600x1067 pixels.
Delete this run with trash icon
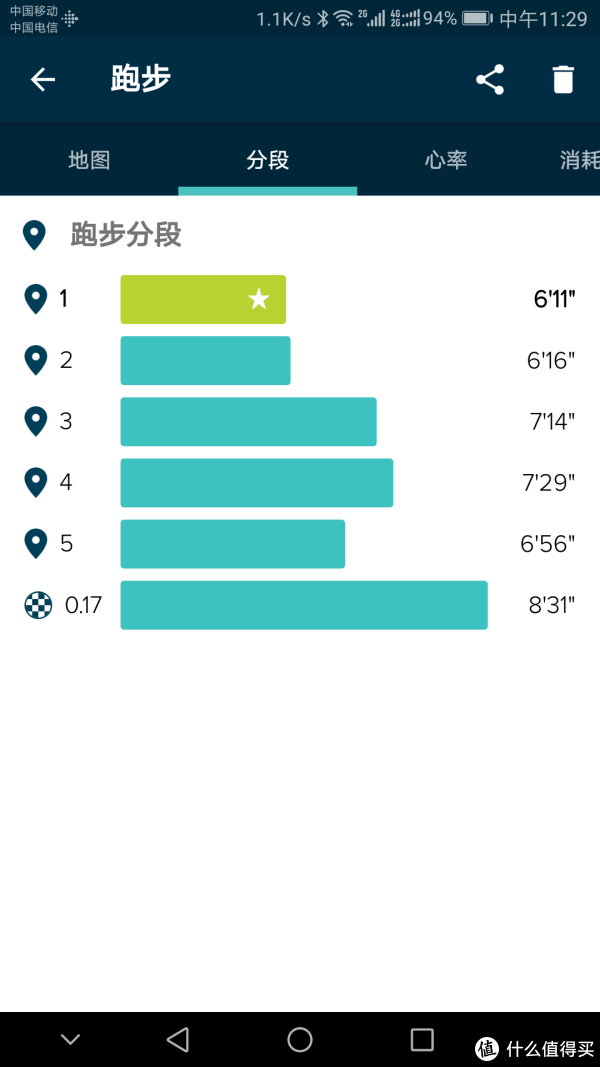click(563, 80)
